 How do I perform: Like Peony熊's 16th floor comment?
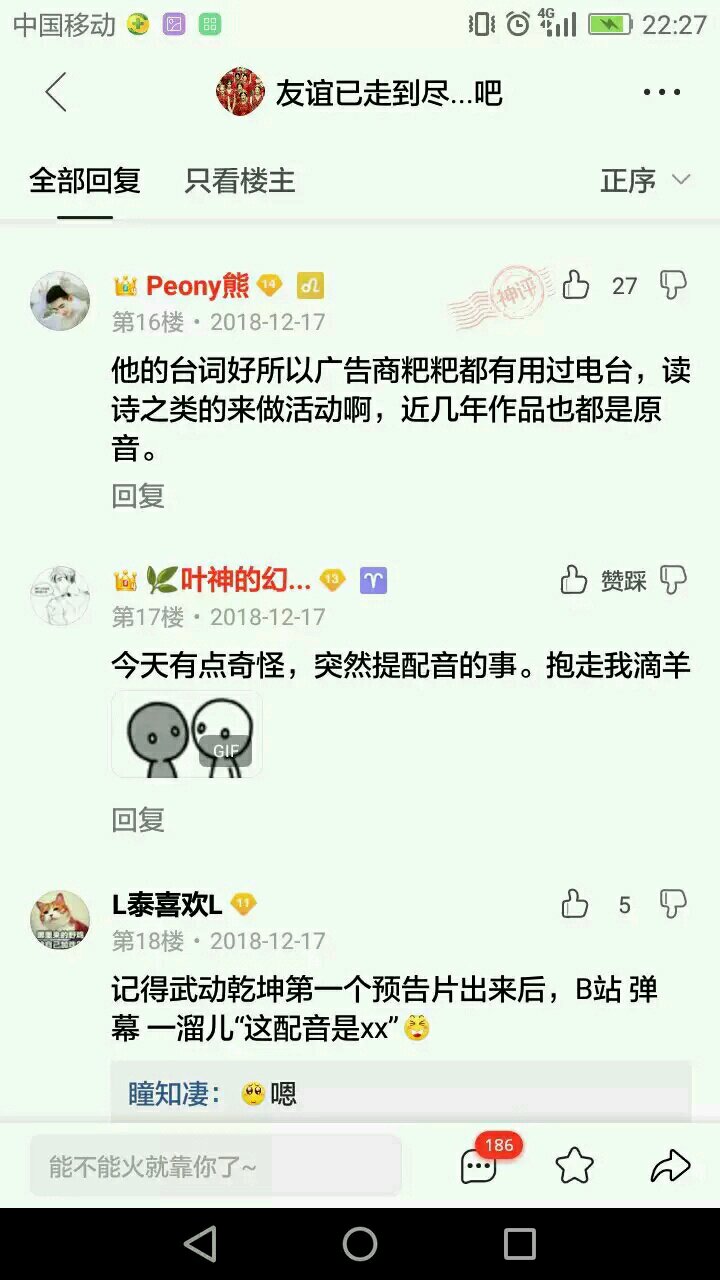576,286
